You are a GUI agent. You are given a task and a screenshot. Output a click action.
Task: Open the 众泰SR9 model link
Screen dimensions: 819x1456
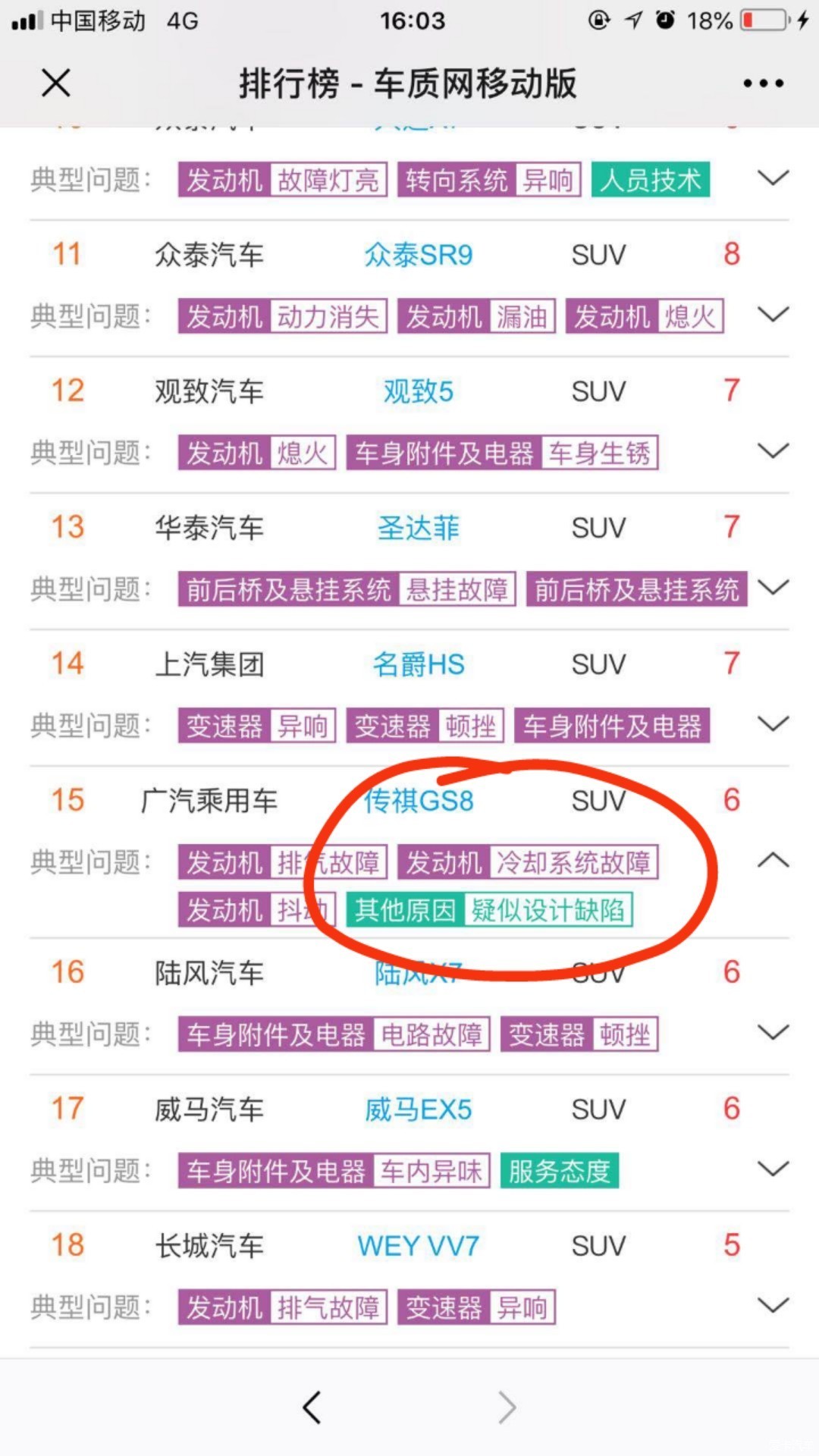click(418, 255)
